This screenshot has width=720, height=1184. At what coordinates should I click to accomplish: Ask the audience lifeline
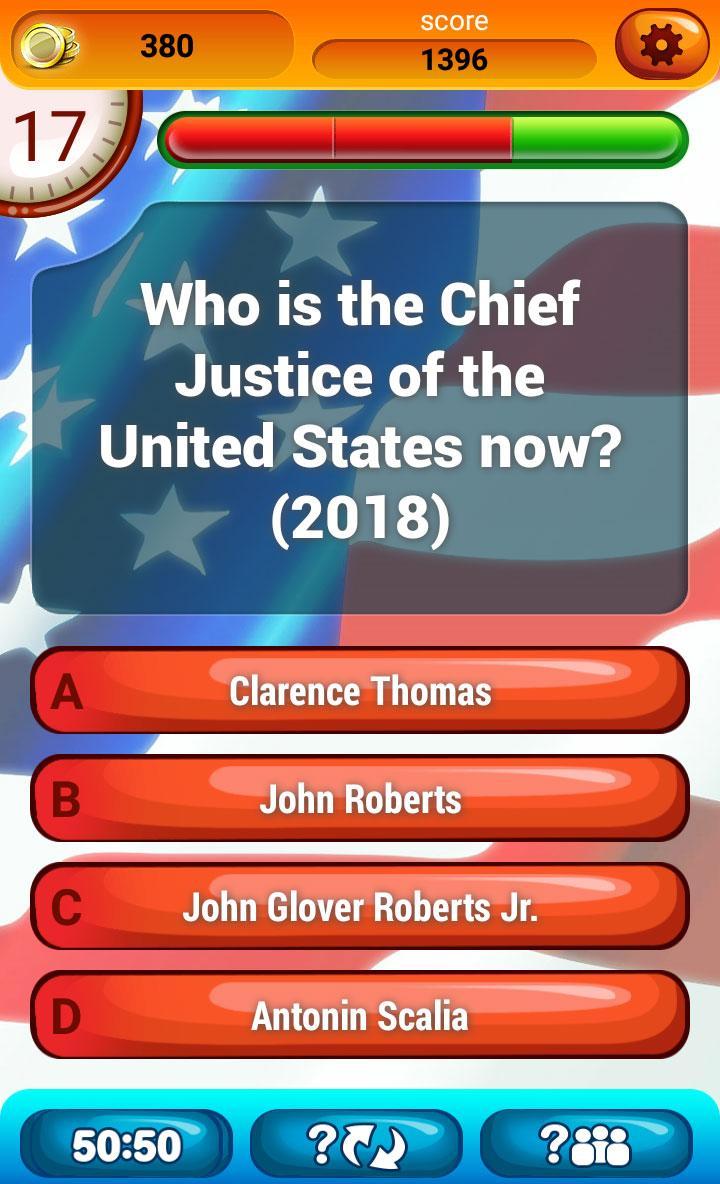point(586,1145)
